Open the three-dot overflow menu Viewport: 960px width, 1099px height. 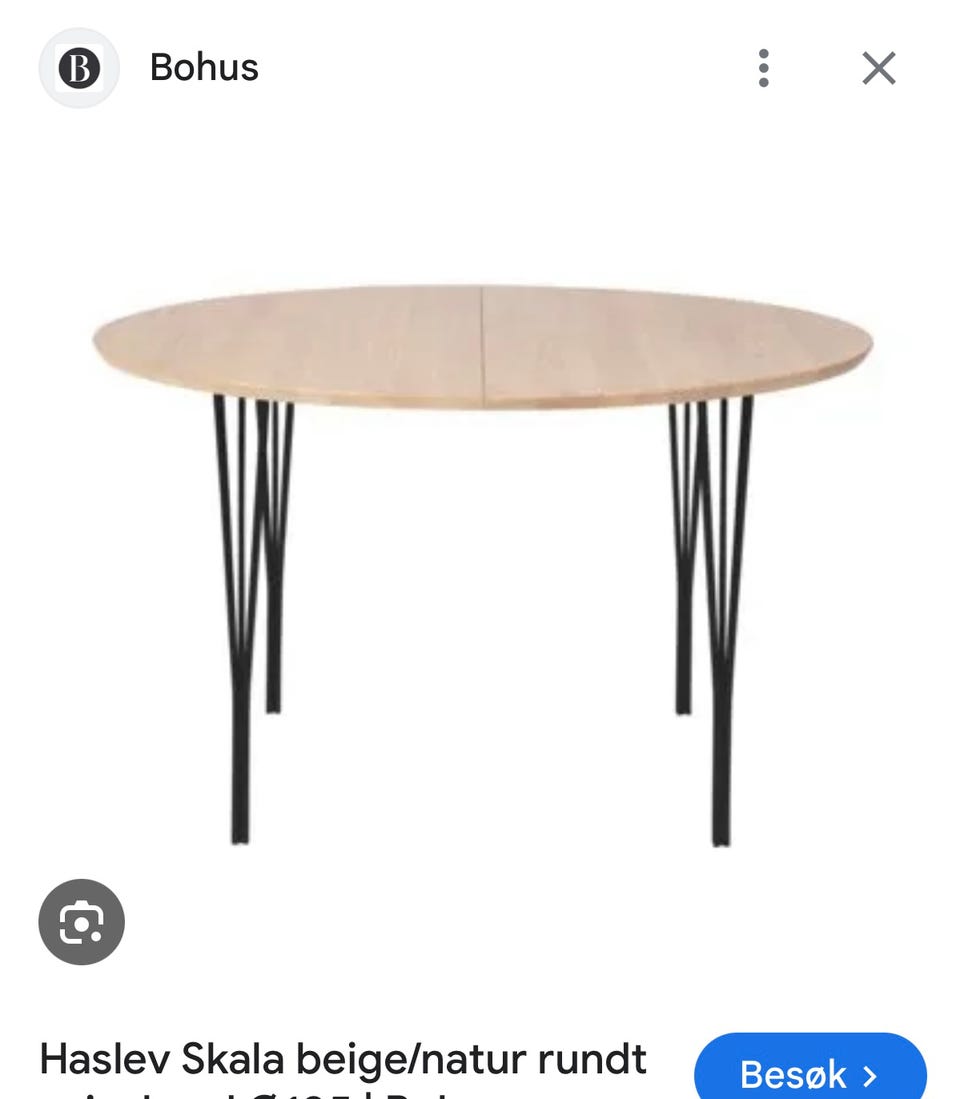763,68
